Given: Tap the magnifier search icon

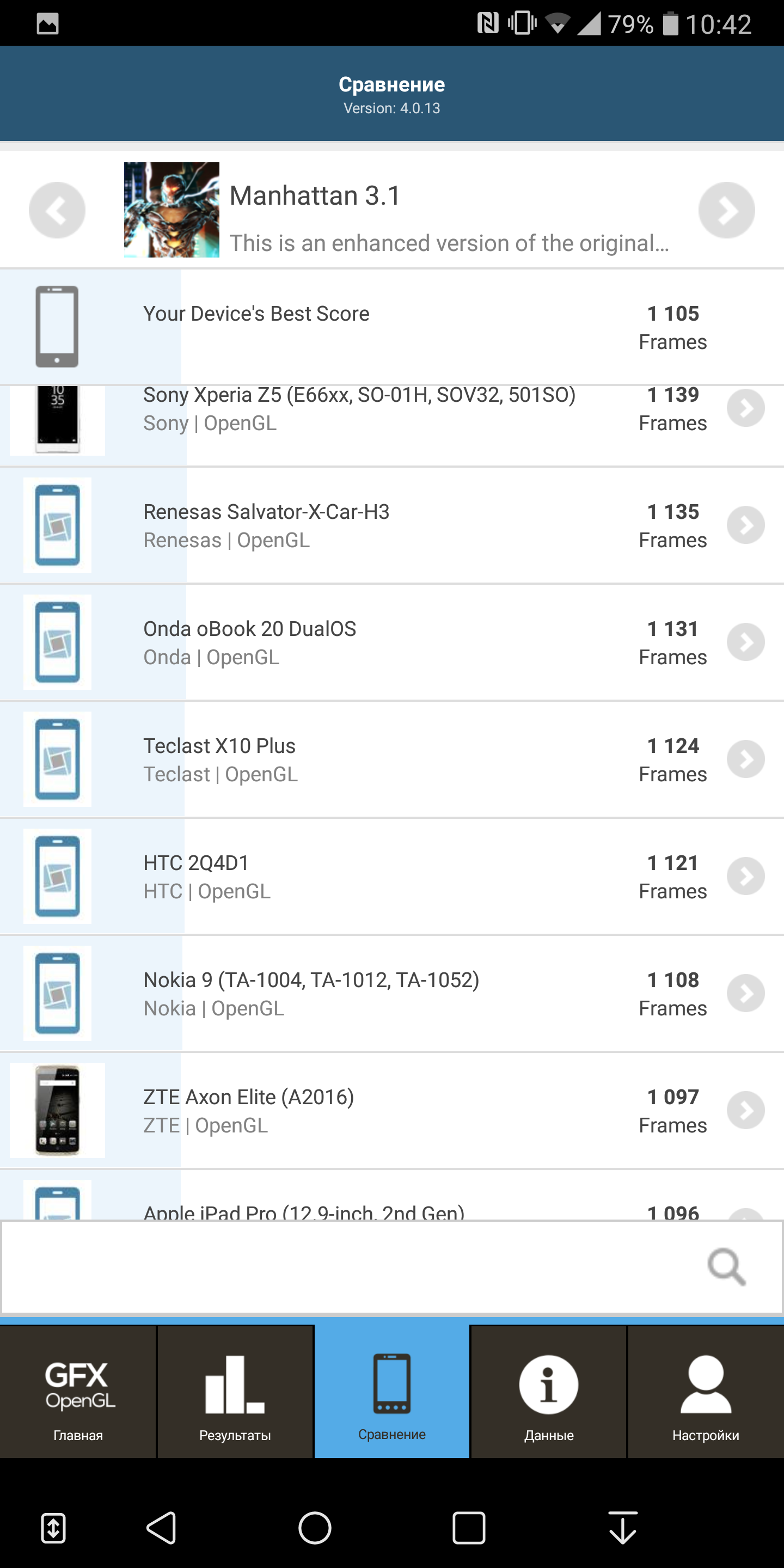Looking at the screenshot, I should pos(727,1267).
